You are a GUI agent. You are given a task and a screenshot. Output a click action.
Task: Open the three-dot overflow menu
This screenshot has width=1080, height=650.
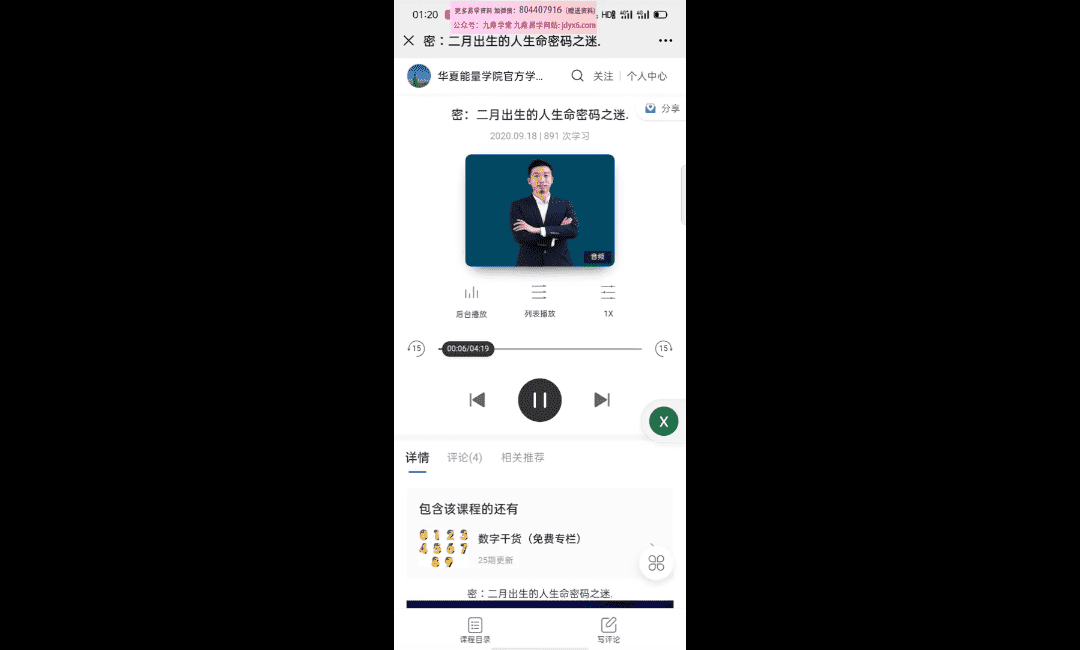[x=665, y=41]
